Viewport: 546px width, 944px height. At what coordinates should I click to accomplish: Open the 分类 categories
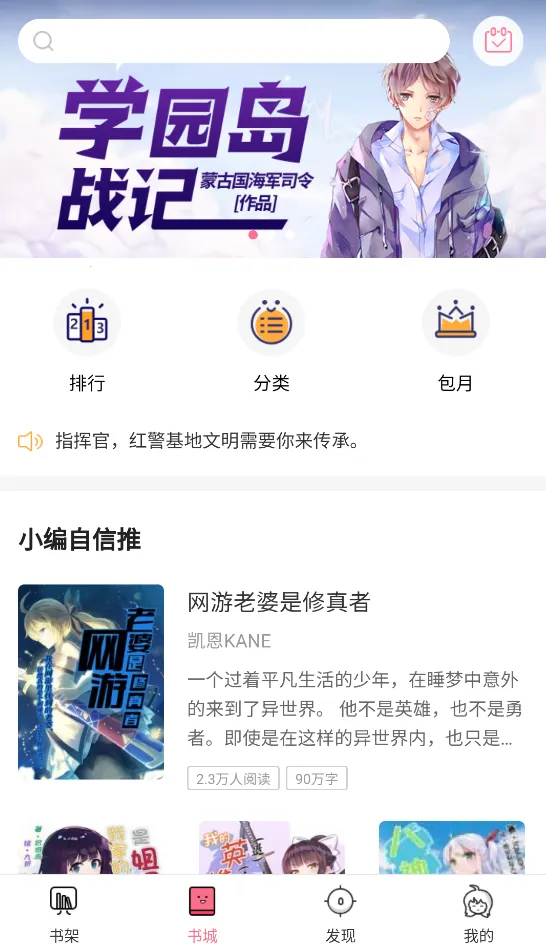pos(271,341)
